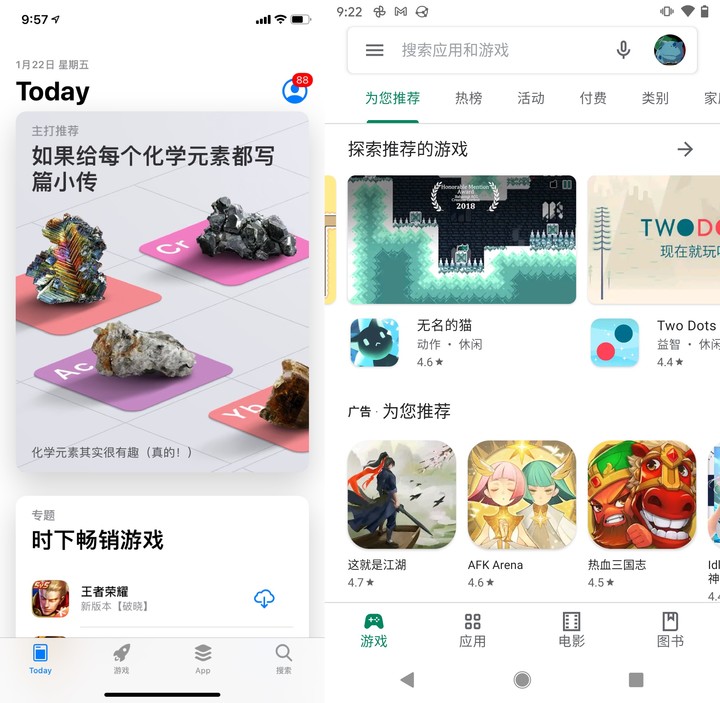Expand 探索推荐的游戏 with the arrow
The height and width of the screenshot is (703, 720).
[x=685, y=149]
